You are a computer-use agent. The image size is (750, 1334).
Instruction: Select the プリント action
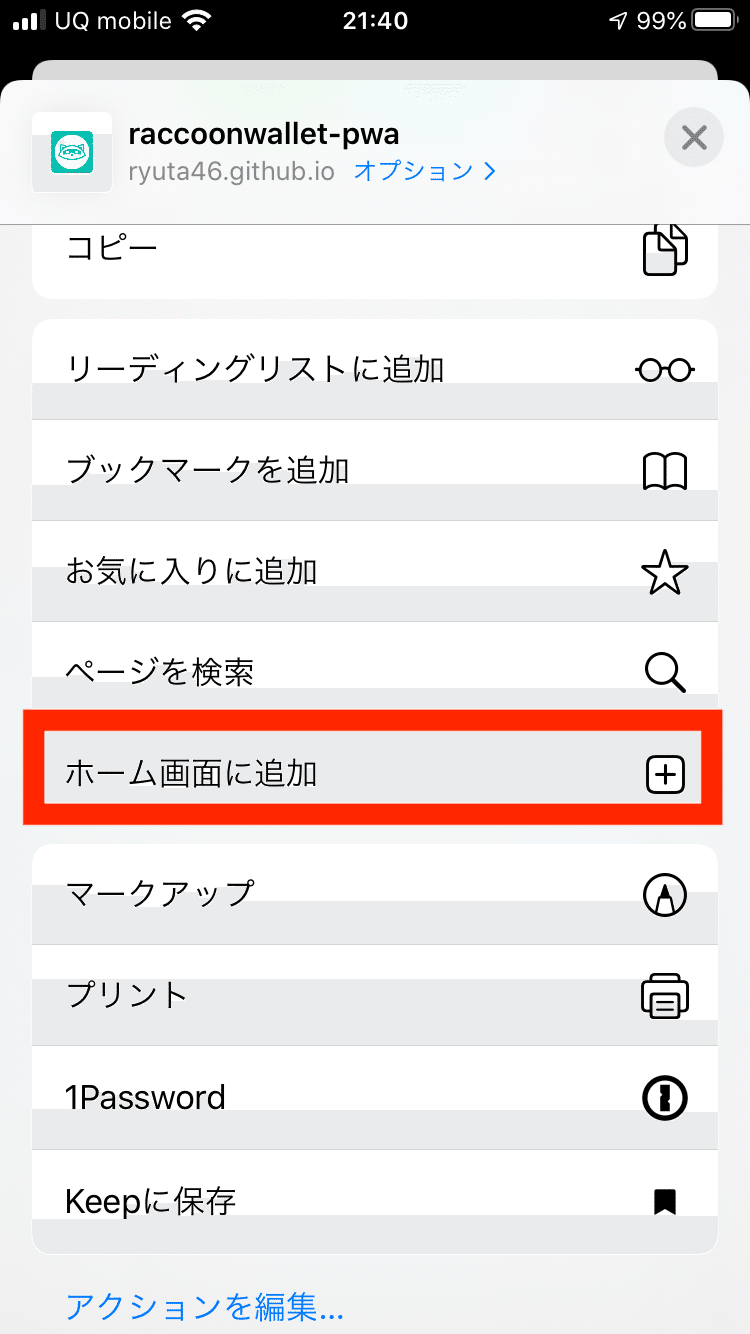click(375, 996)
